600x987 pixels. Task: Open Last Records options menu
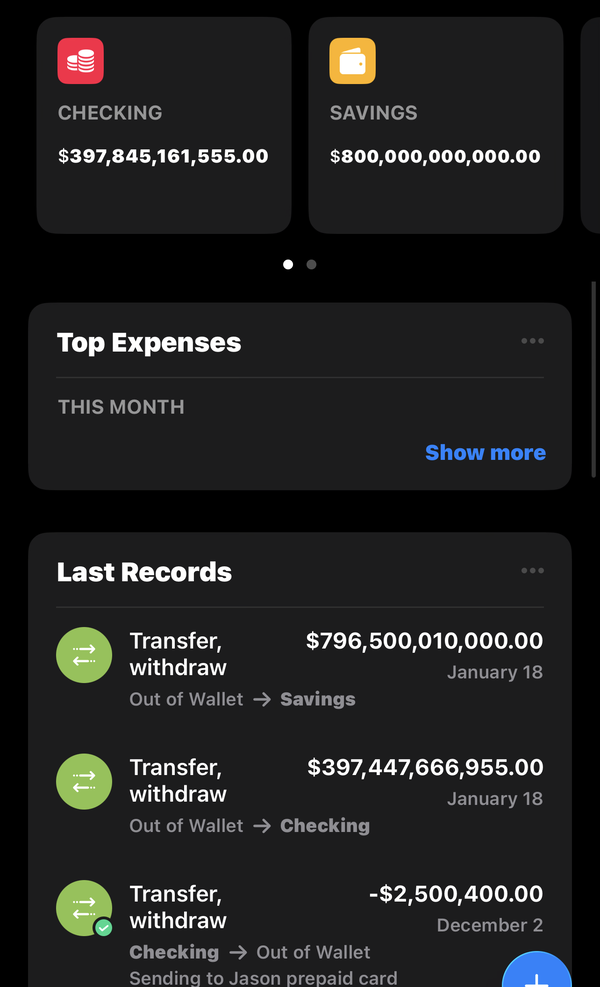(x=532, y=571)
